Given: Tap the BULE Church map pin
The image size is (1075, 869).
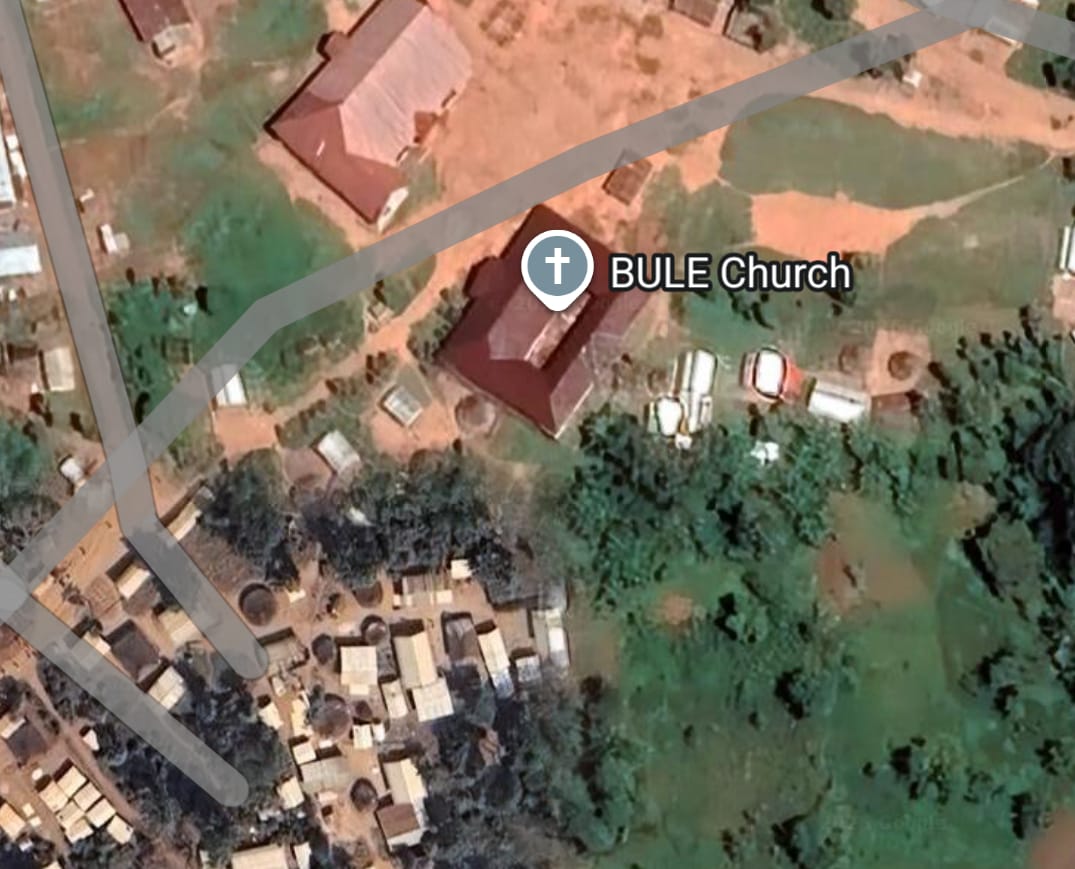Looking at the screenshot, I should [557, 269].
